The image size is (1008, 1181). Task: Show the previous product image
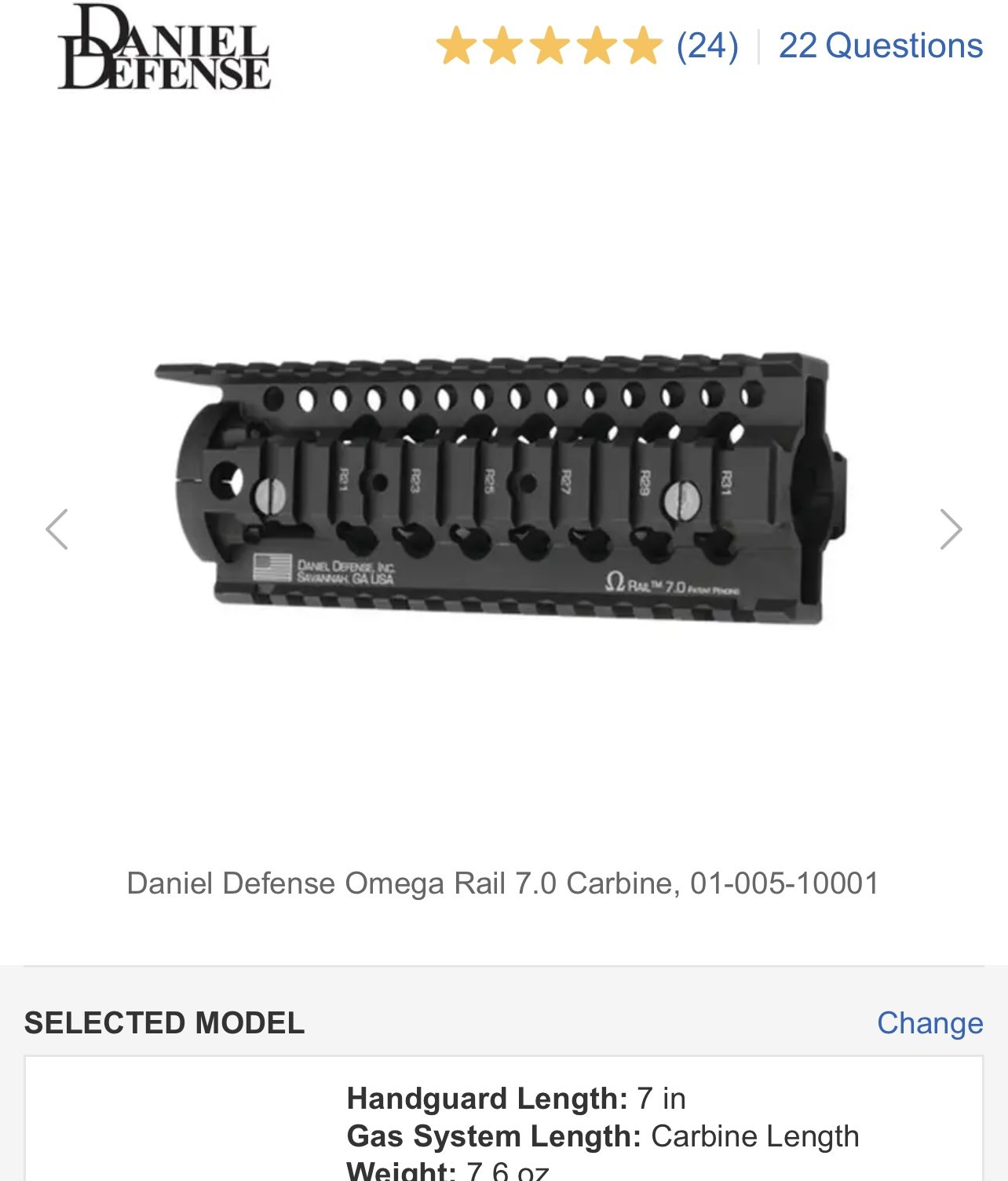[57, 529]
